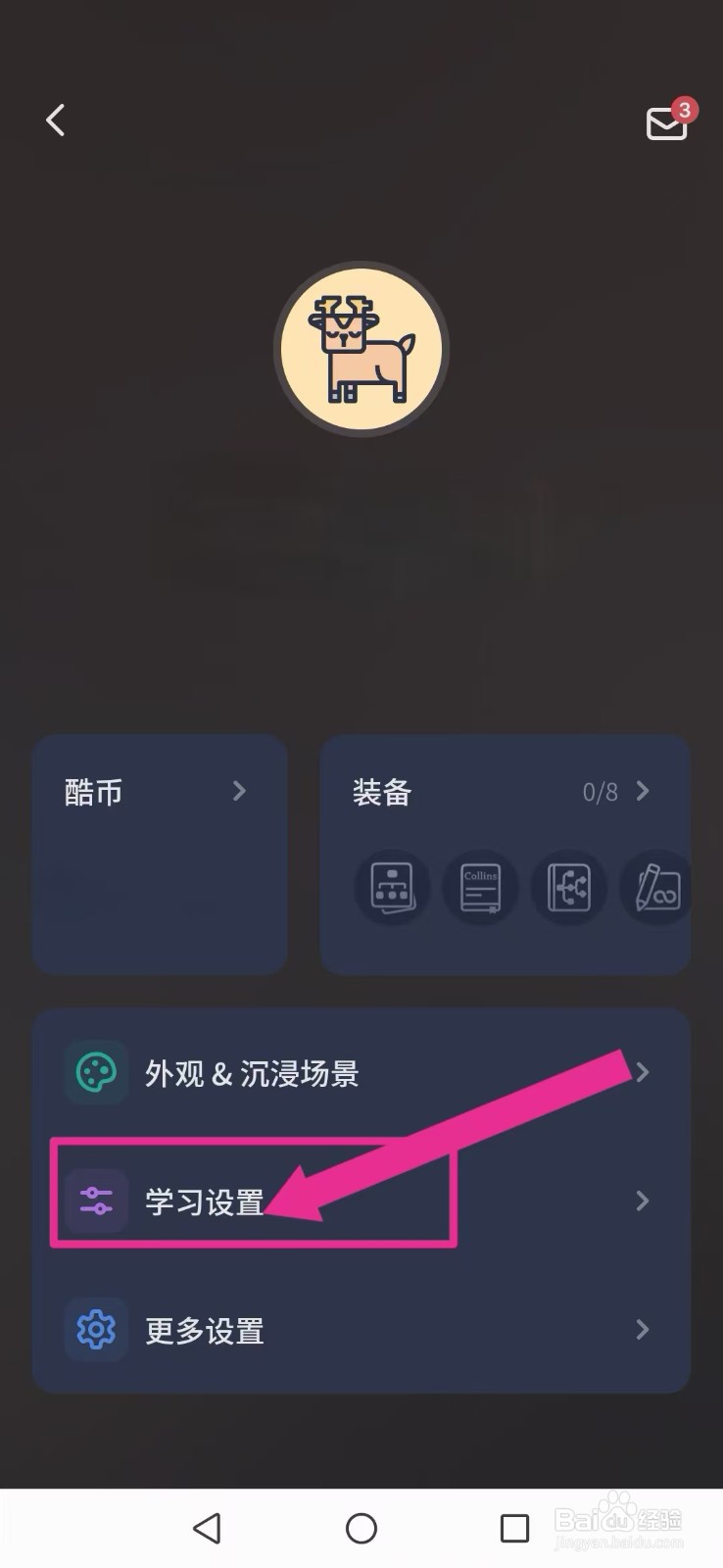This screenshot has width=723, height=1568.
Task: Expand the 酷币 panel chevron
Action: (x=240, y=791)
